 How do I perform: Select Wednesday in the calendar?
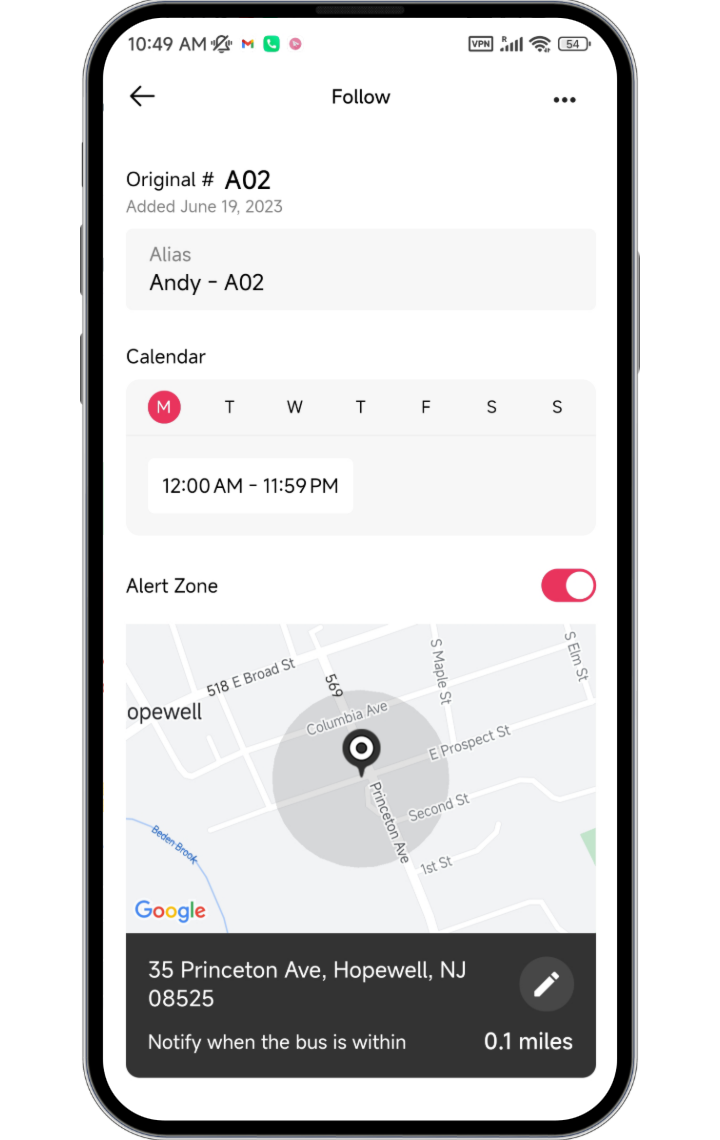pos(294,407)
